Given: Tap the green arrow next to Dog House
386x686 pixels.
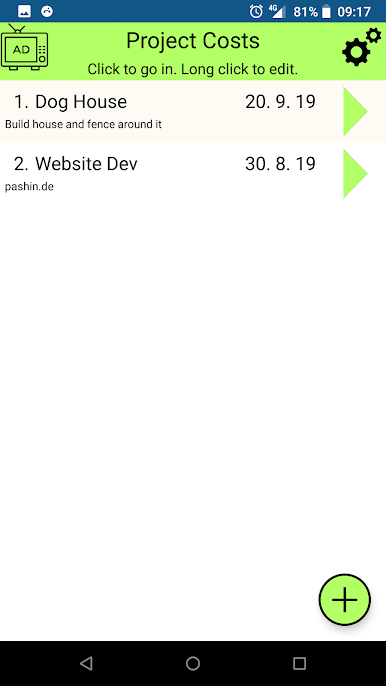Looking at the screenshot, I should click(x=355, y=112).
